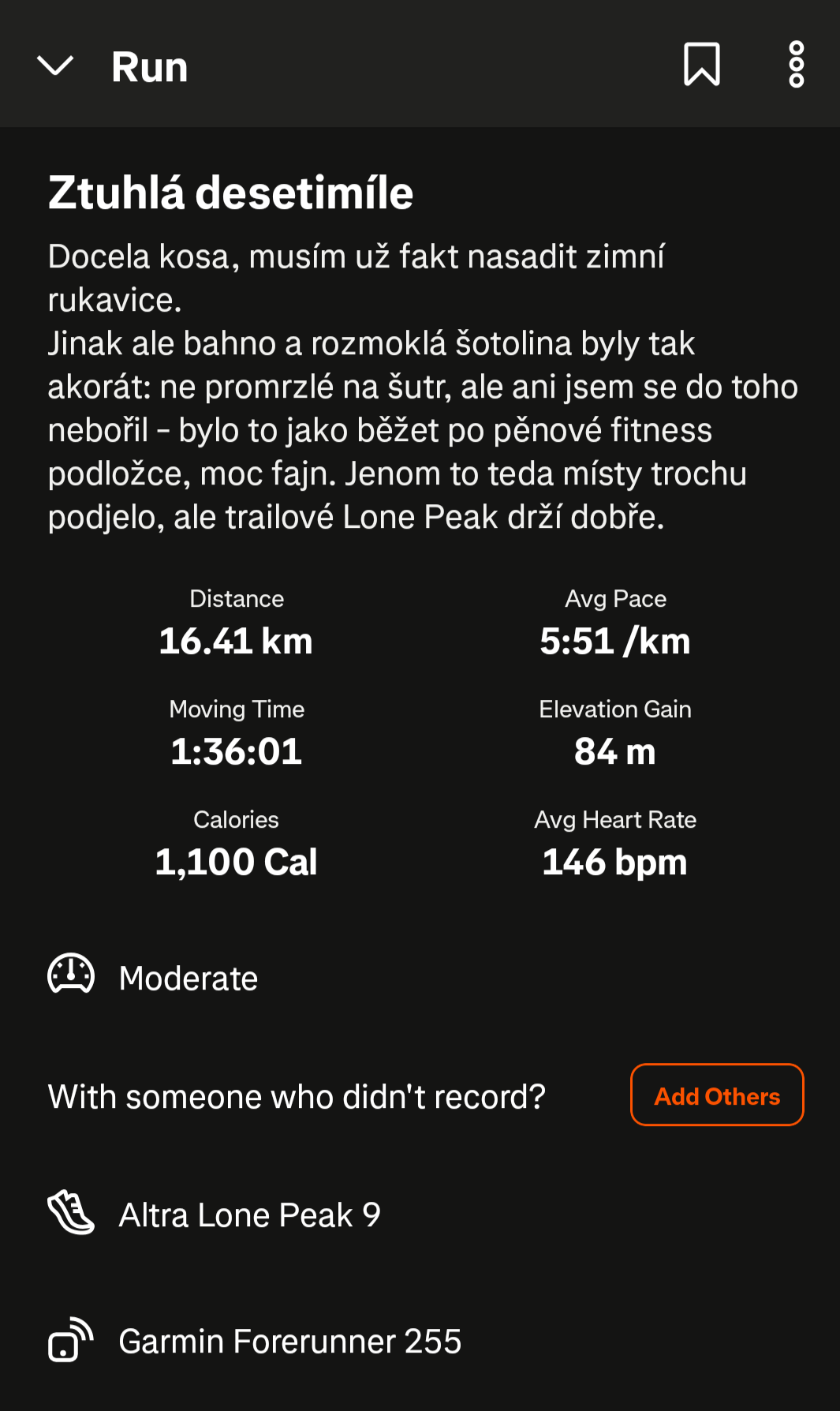Open the Garmin Forerunner 255 device row
The width and height of the screenshot is (840, 1411).
[289, 1341]
